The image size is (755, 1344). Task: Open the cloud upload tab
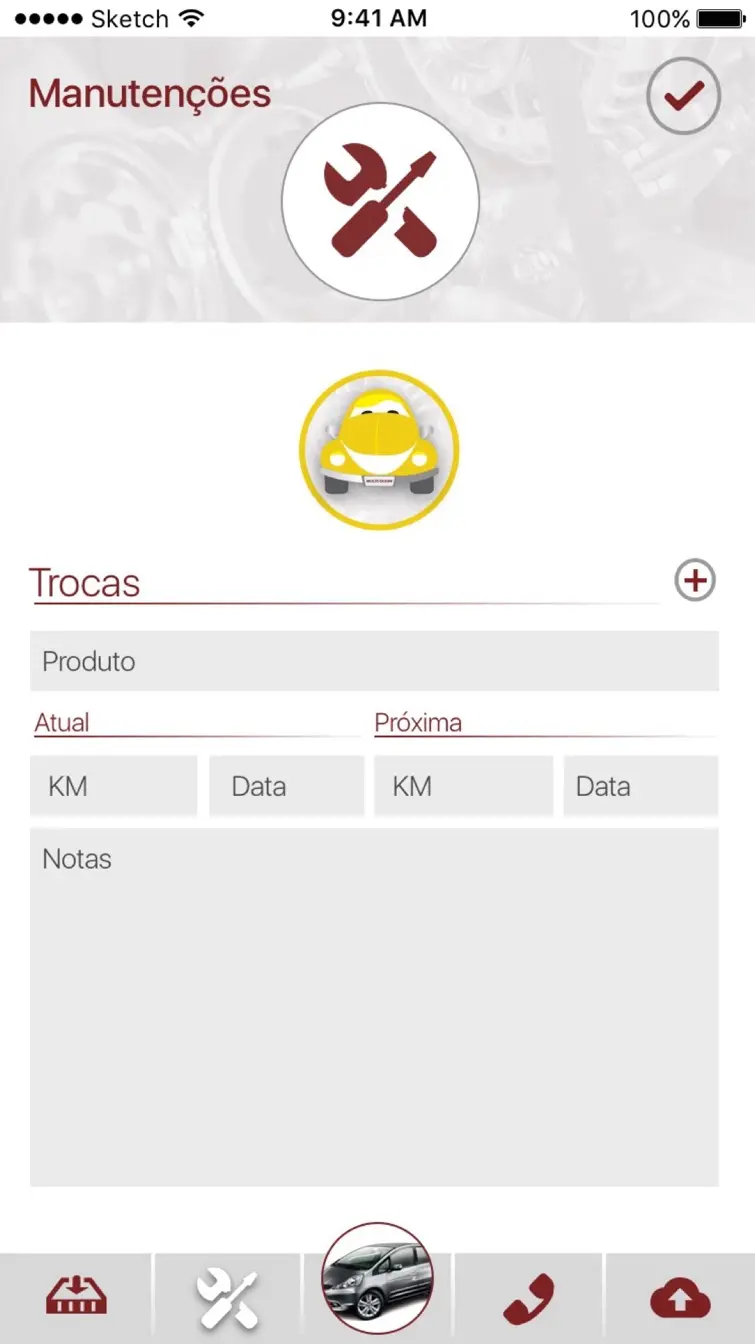point(680,1298)
